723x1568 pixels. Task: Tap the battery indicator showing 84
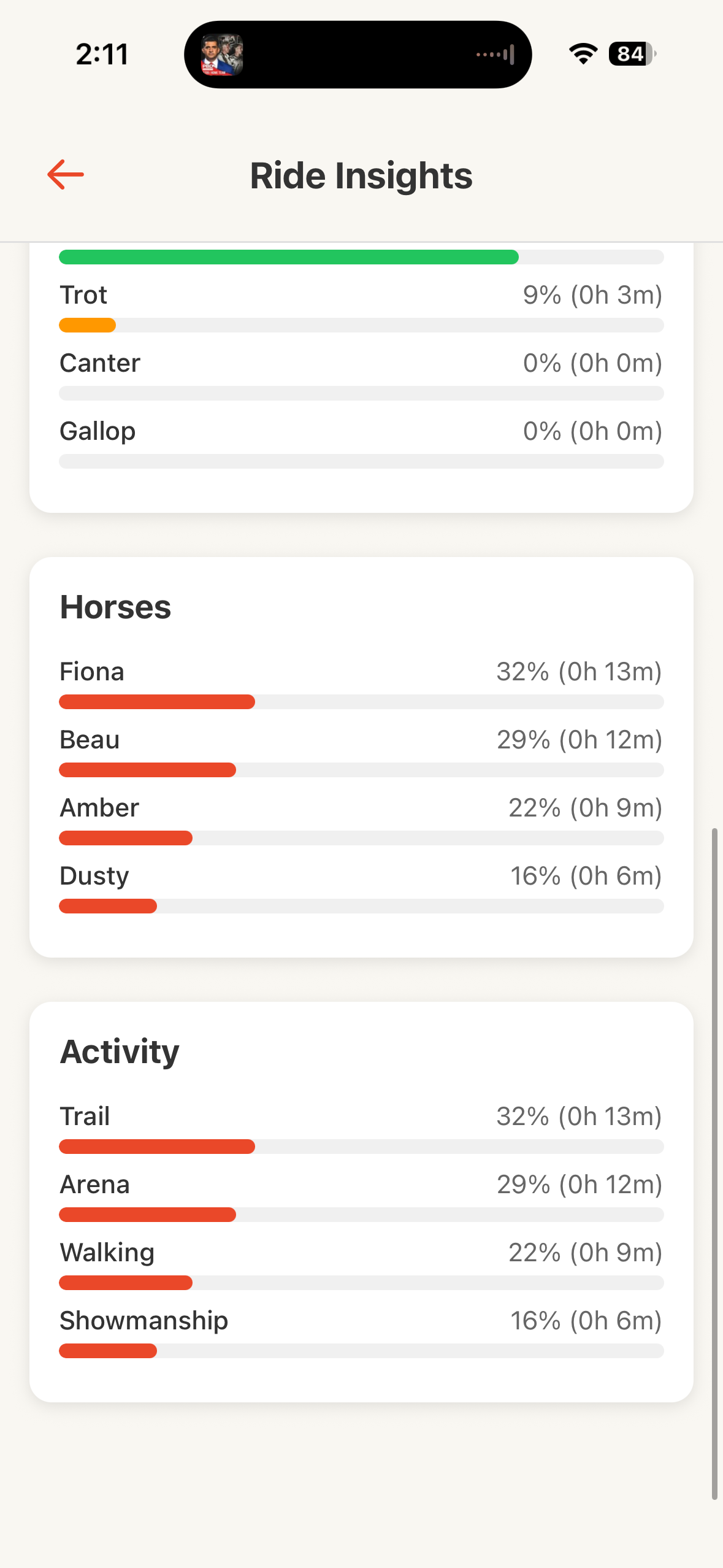(628, 54)
